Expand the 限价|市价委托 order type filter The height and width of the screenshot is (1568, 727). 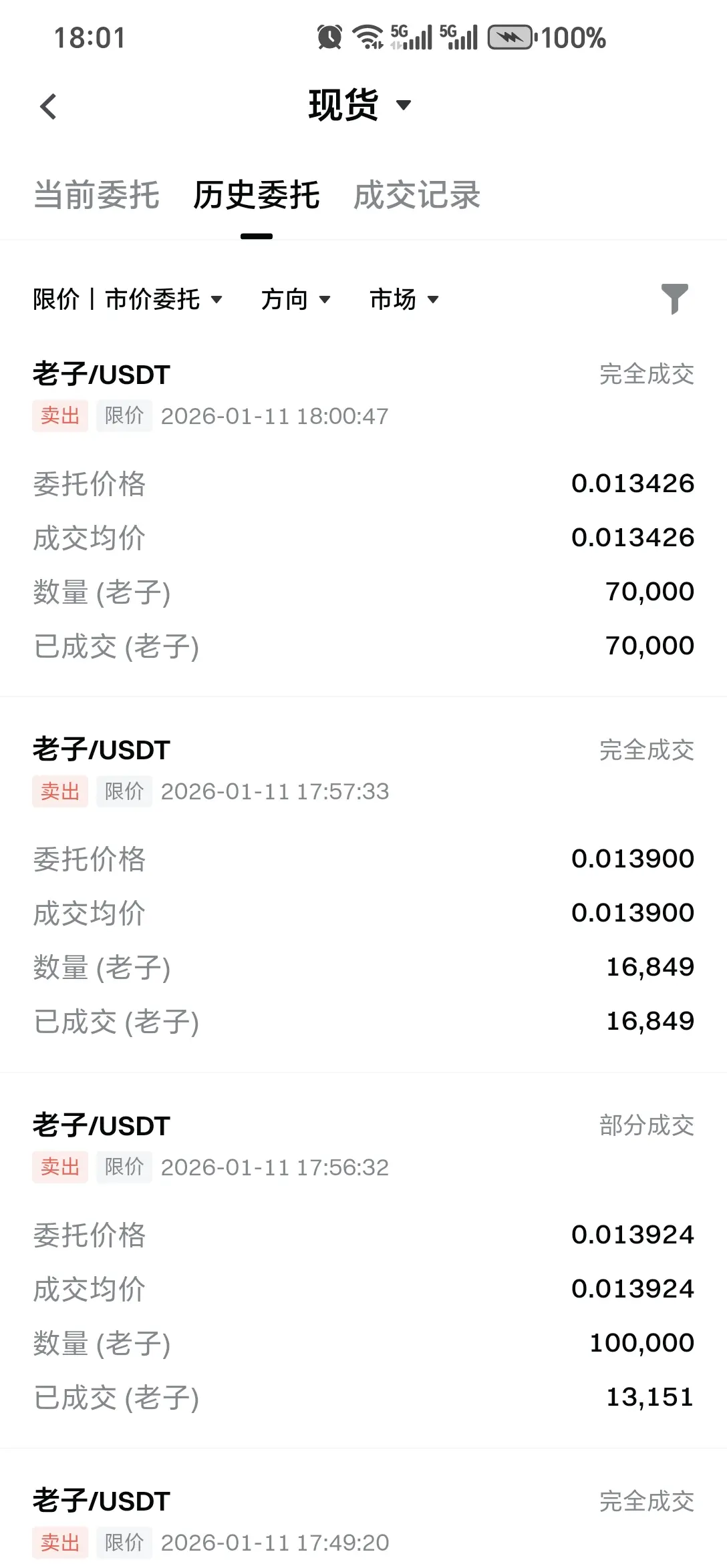point(128,299)
